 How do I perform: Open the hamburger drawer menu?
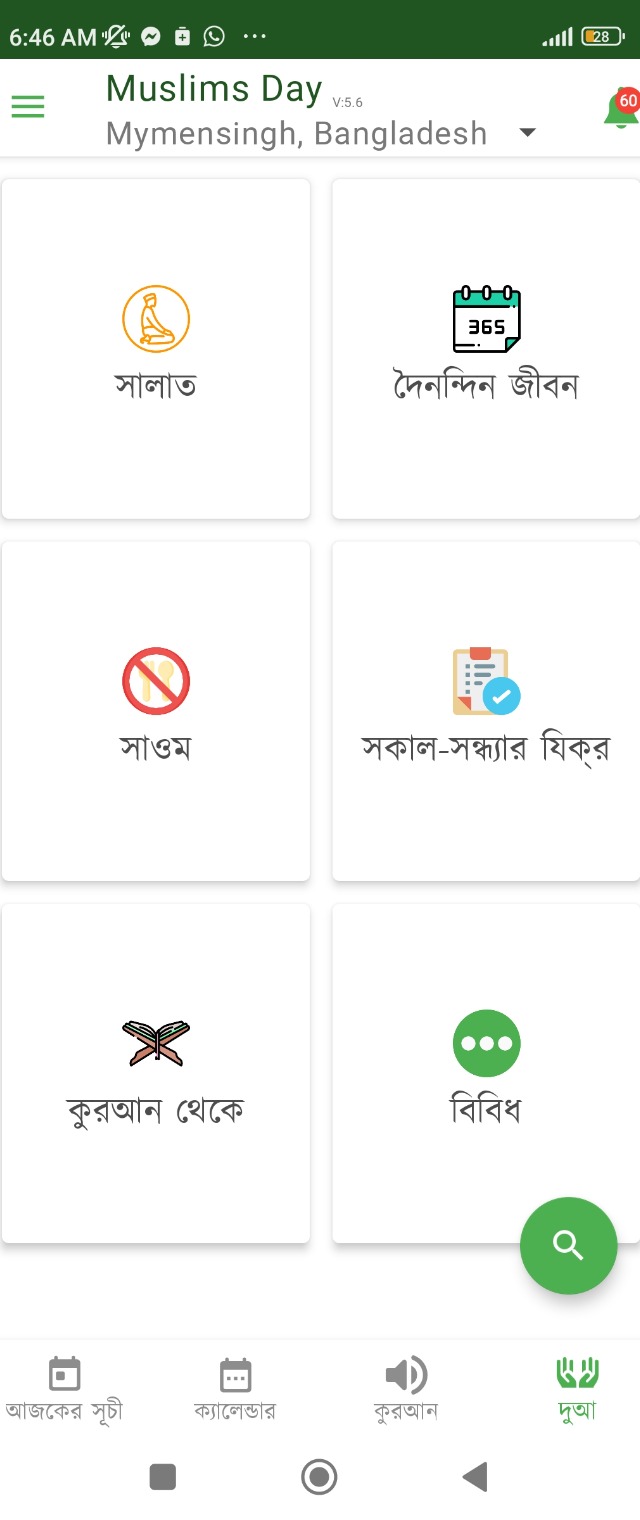28,107
